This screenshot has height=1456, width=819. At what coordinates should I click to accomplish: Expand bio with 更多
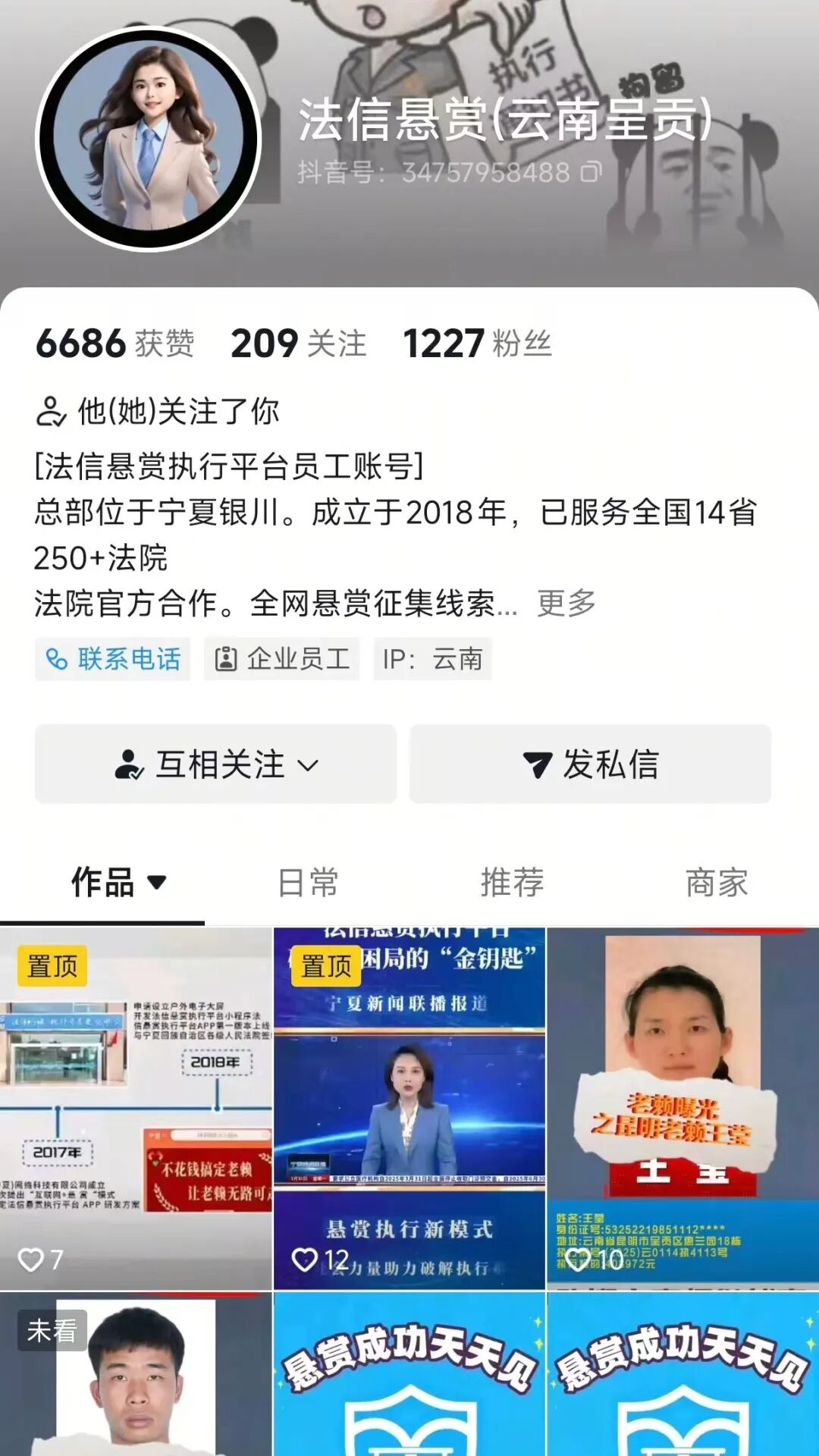coord(566,604)
